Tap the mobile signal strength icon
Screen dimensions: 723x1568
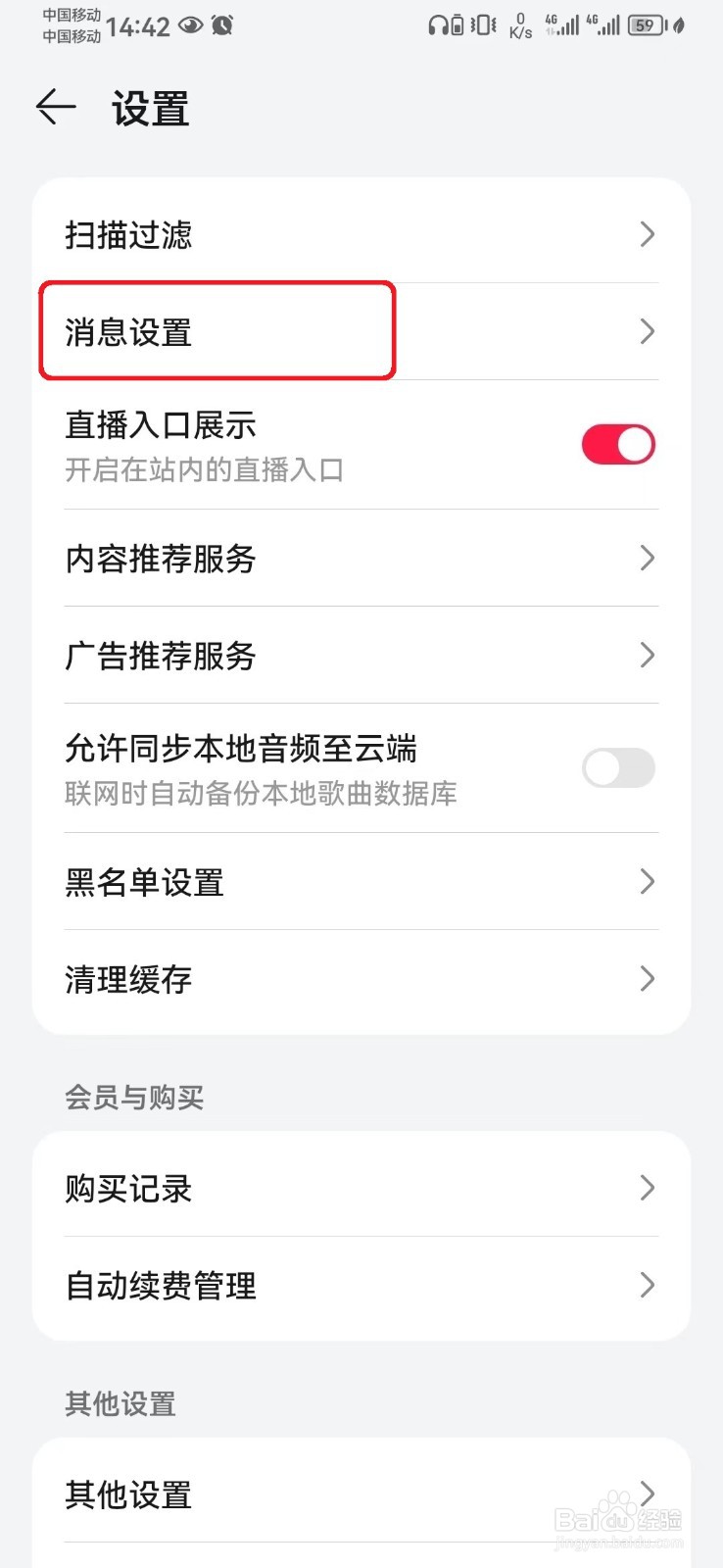pos(566,26)
